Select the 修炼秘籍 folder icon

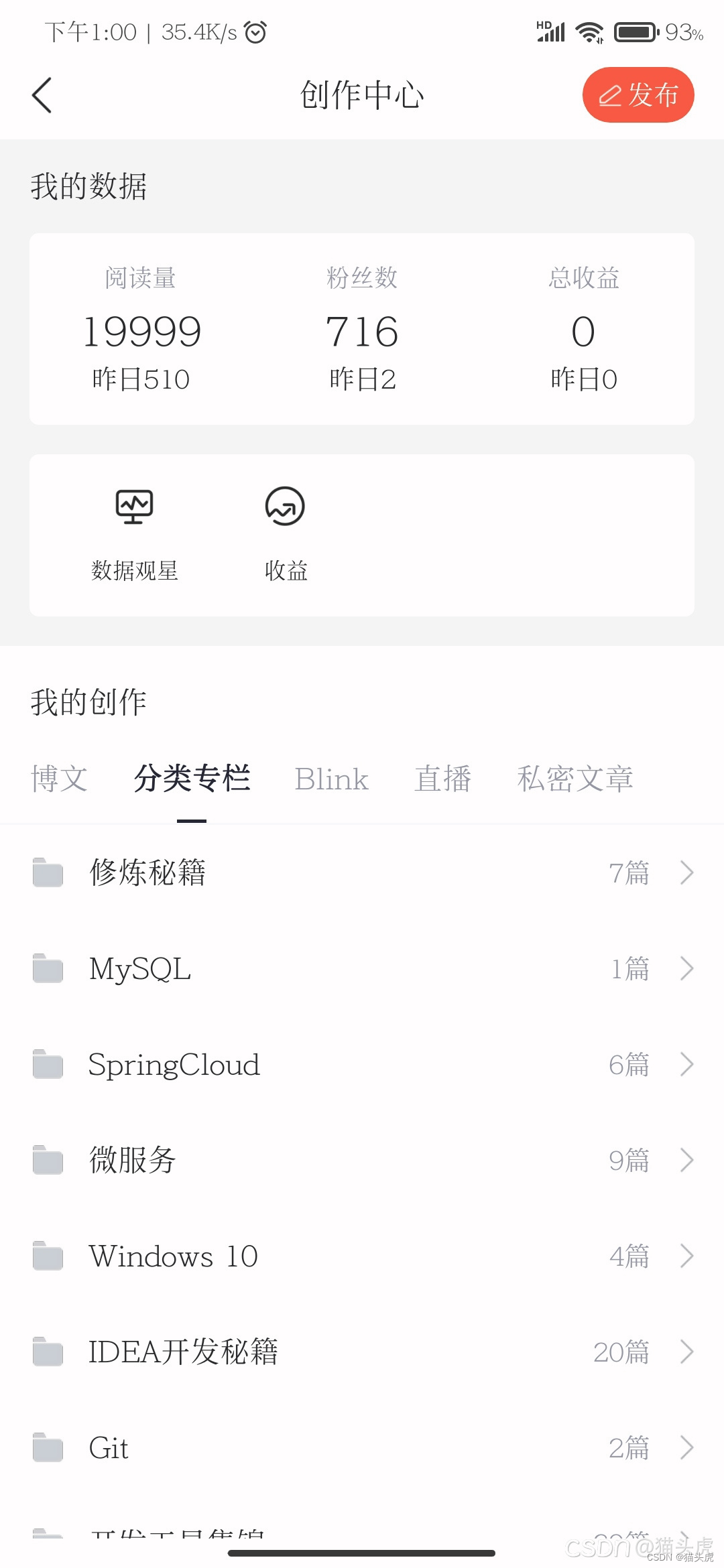tap(46, 872)
